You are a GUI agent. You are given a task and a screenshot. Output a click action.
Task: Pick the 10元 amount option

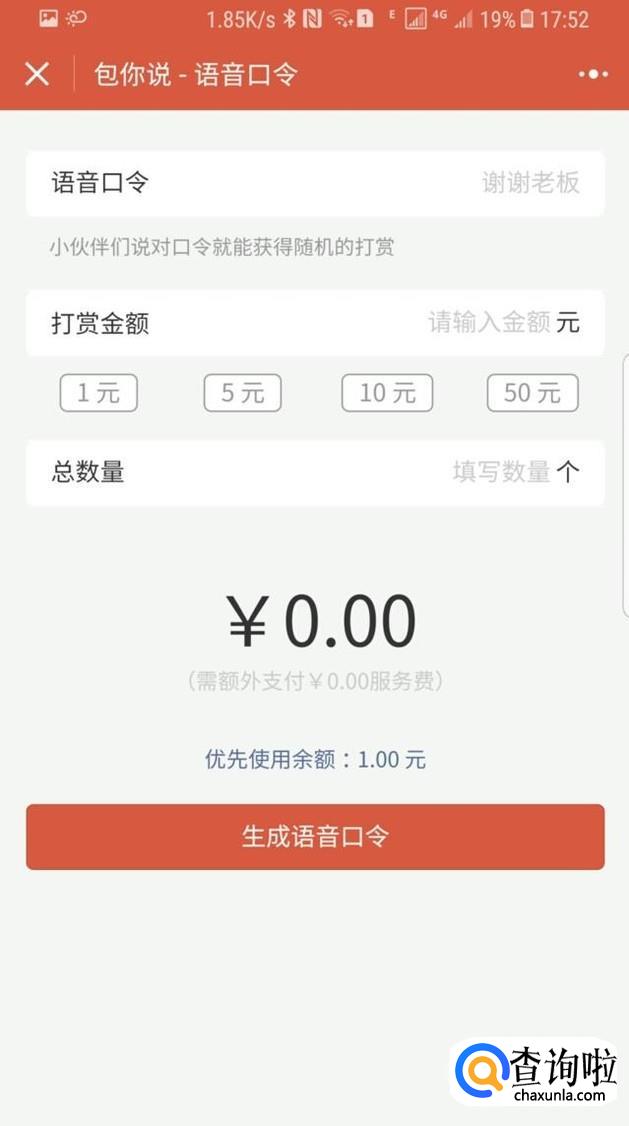387,393
